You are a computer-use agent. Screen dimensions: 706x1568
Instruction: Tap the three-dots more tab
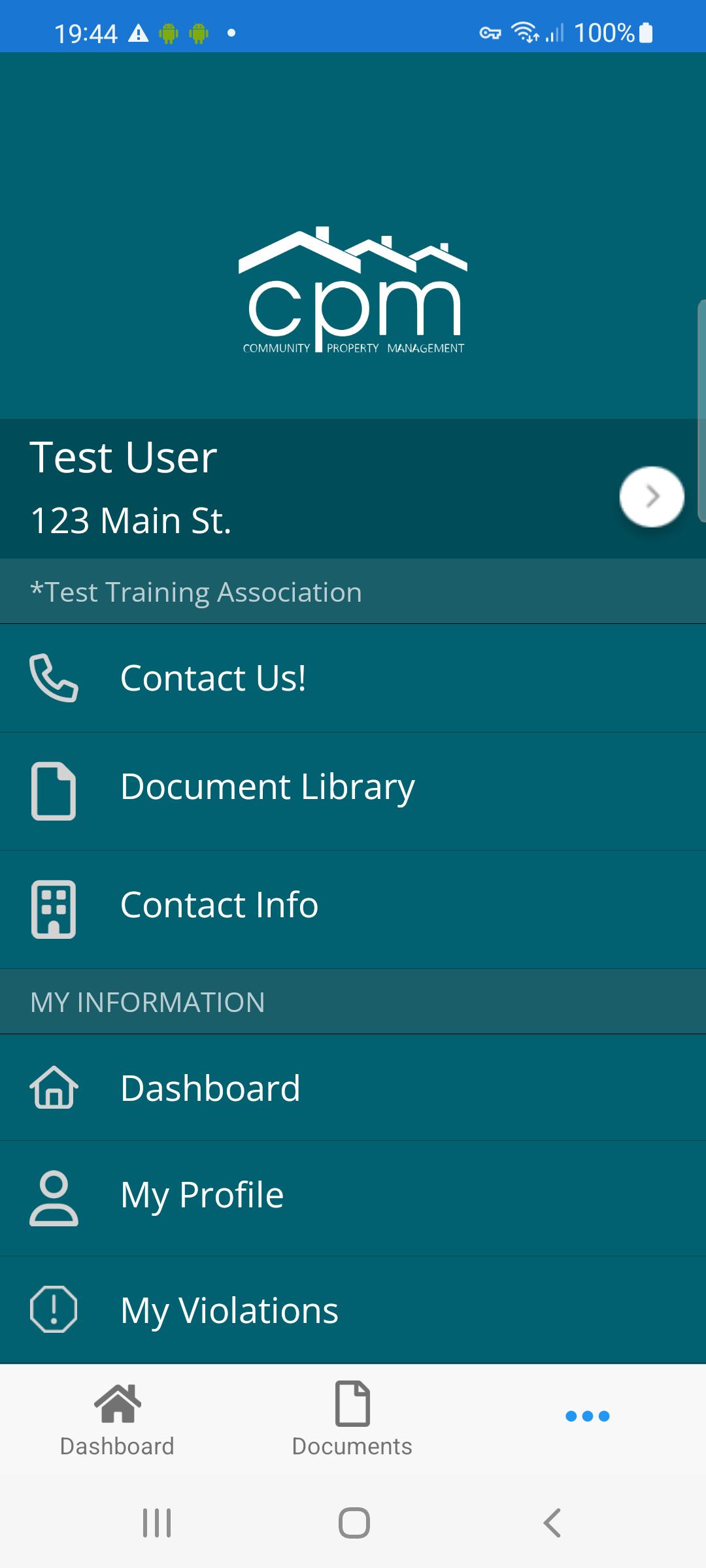[x=588, y=1416]
